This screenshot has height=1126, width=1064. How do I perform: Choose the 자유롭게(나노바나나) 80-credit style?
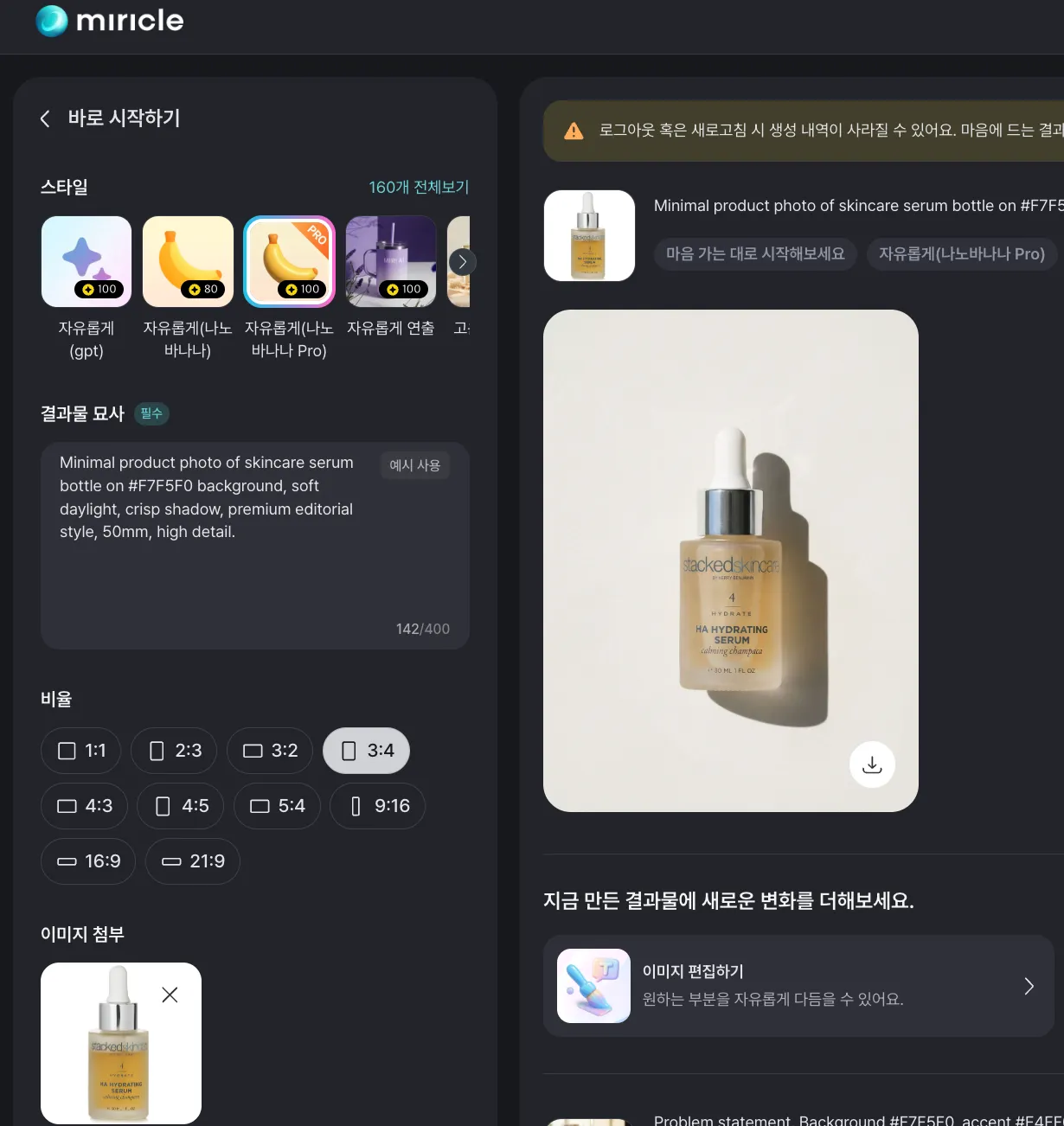[x=188, y=262]
